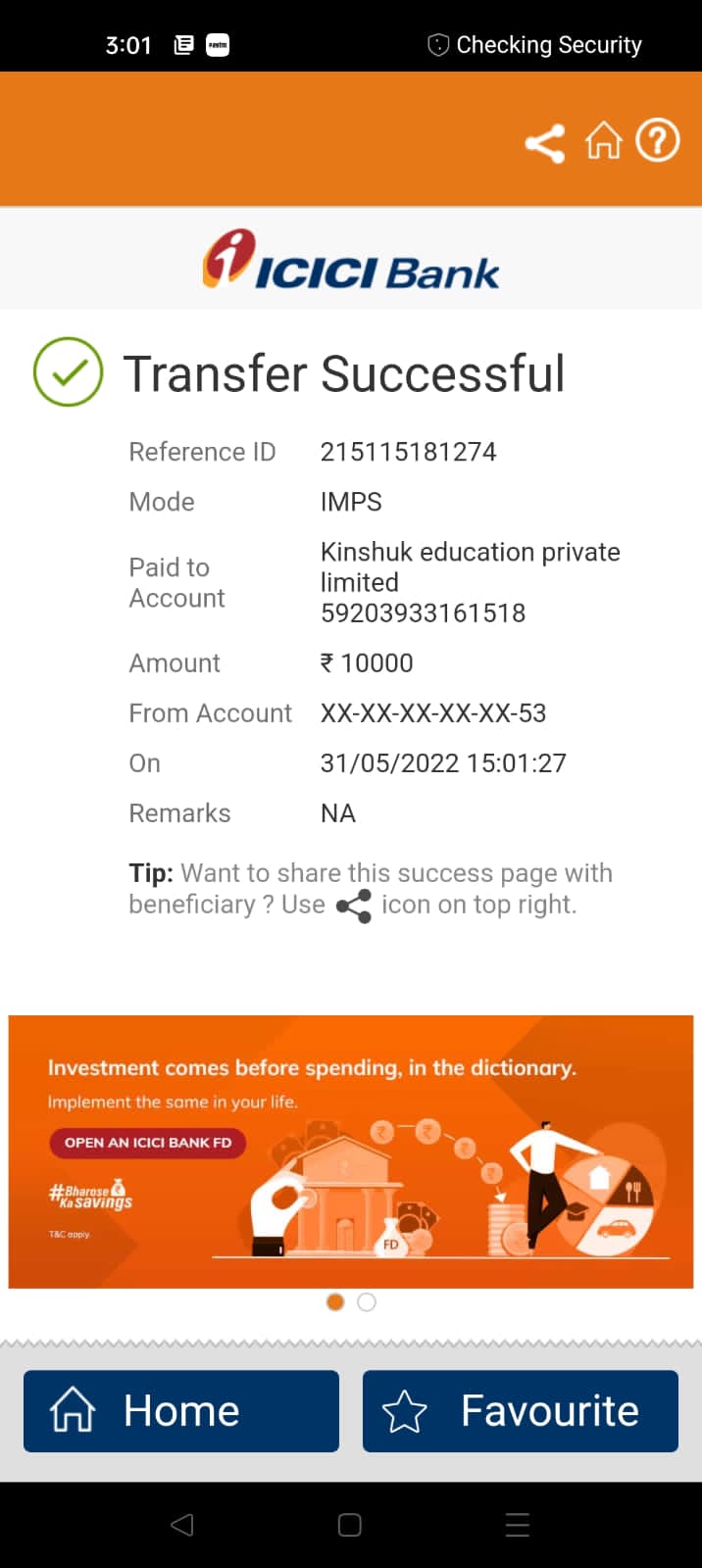702x1568 pixels.
Task: Add this transfer as Favourite
Action: (x=520, y=1411)
